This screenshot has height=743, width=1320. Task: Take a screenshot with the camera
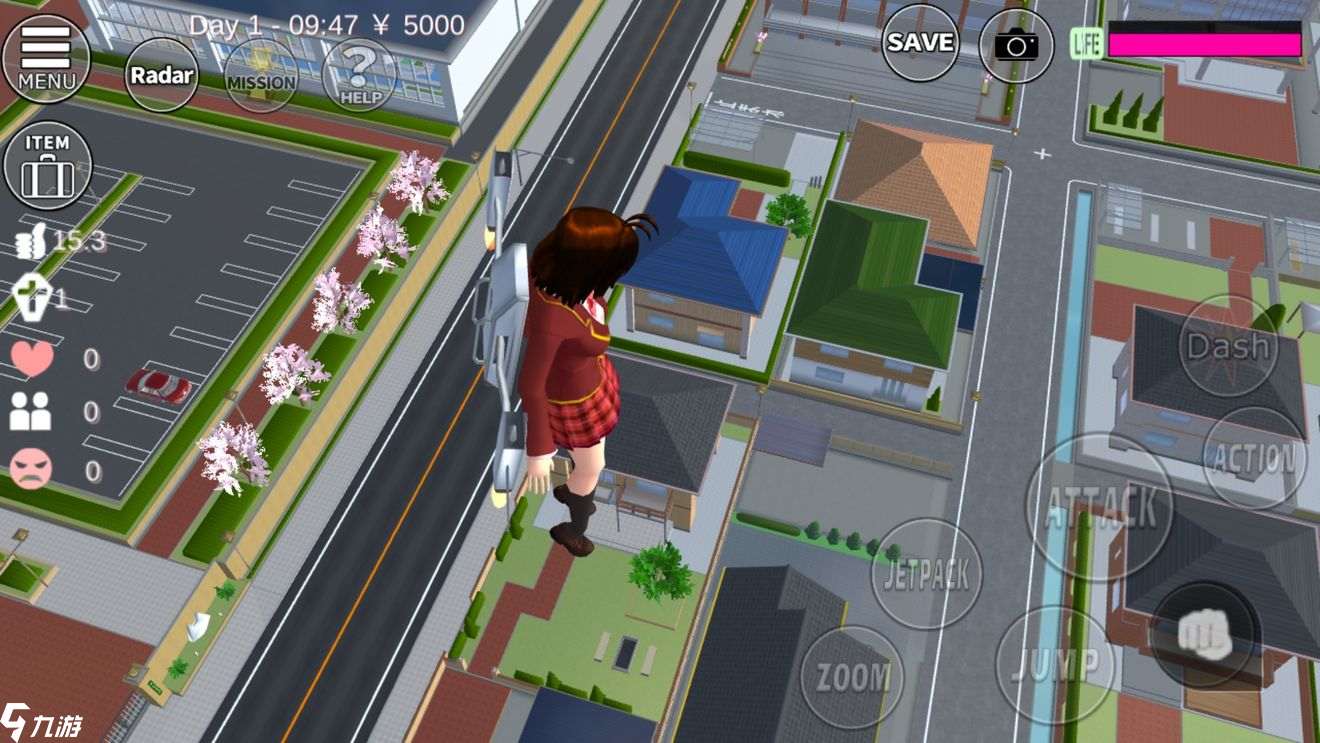(1016, 45)
